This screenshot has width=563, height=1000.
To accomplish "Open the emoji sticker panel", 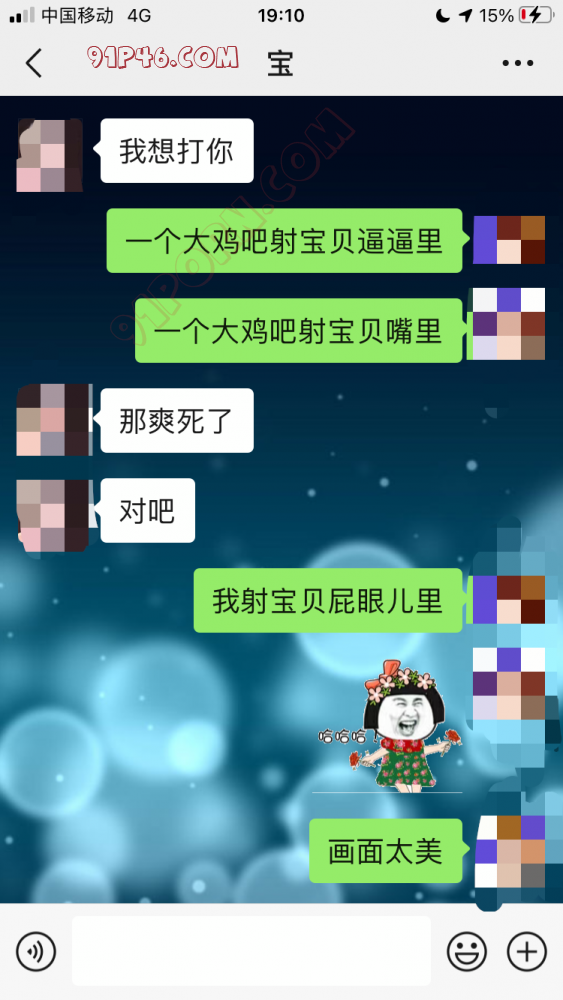I will tap(467, 952).
